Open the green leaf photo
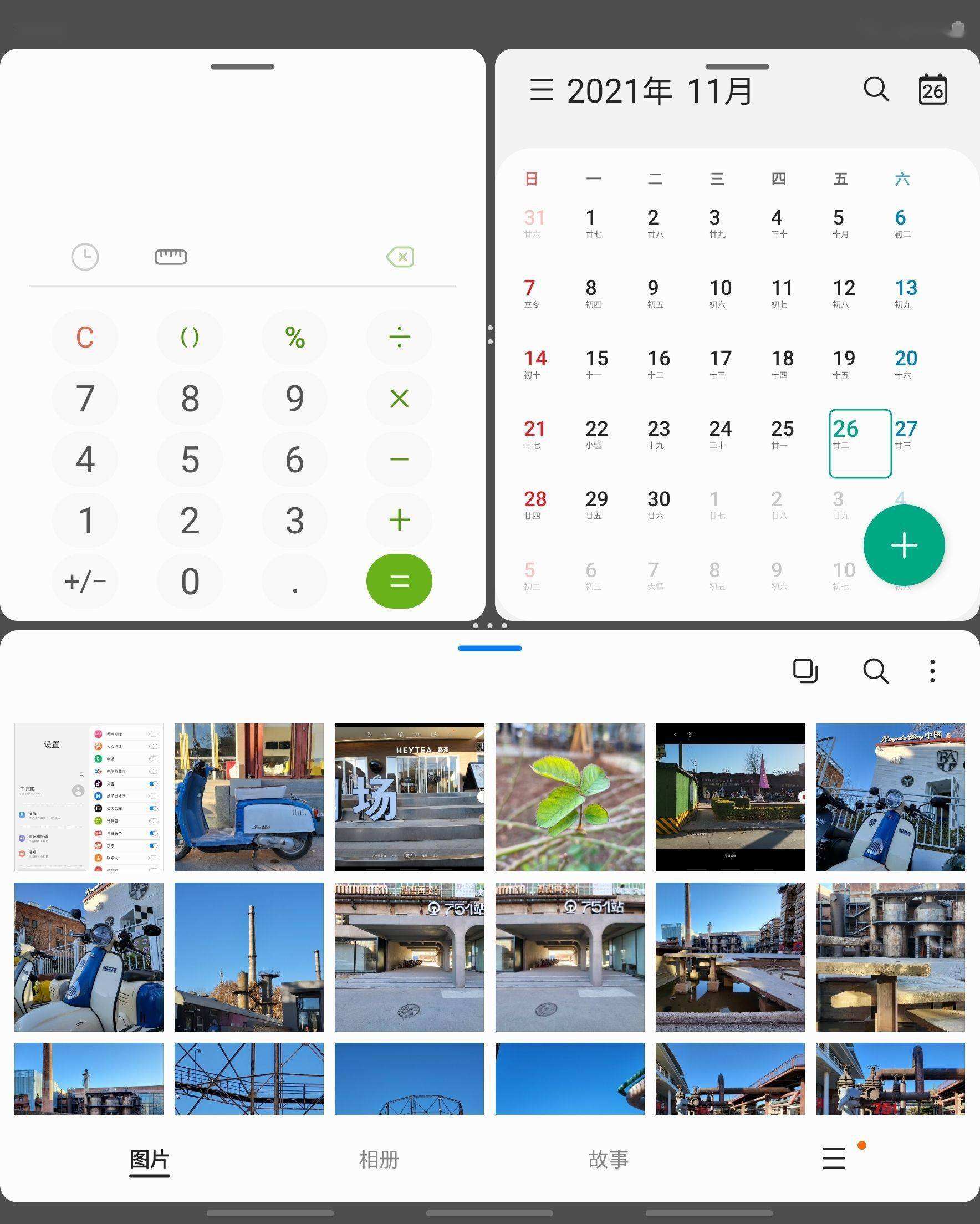Image resolution: width=980 pixels, height=1224 pixels. [x=569, y=797]
